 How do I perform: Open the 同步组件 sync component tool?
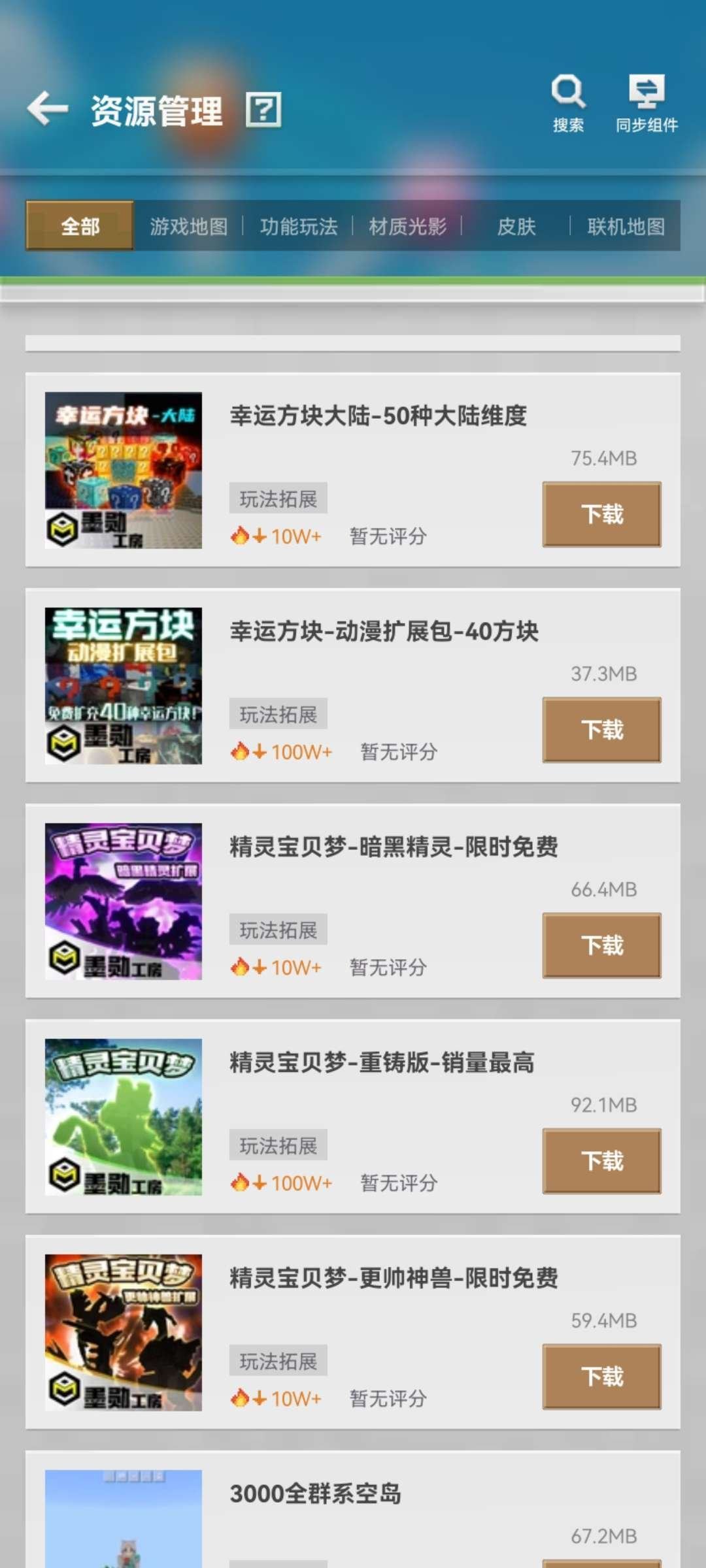647,93
